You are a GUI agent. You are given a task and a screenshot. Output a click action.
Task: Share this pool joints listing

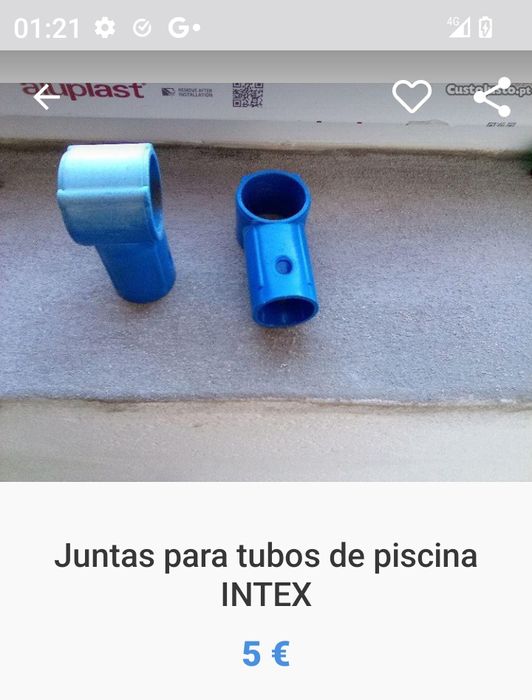(x=492, y=97)
